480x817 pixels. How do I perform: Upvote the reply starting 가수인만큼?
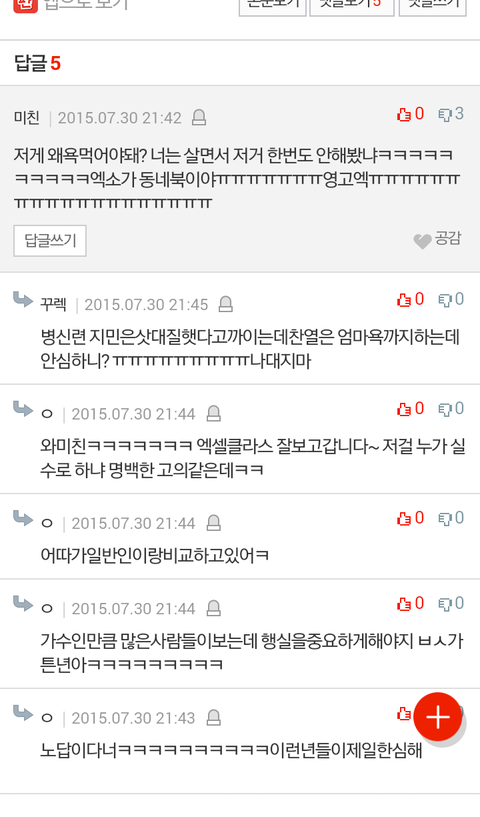410,604
